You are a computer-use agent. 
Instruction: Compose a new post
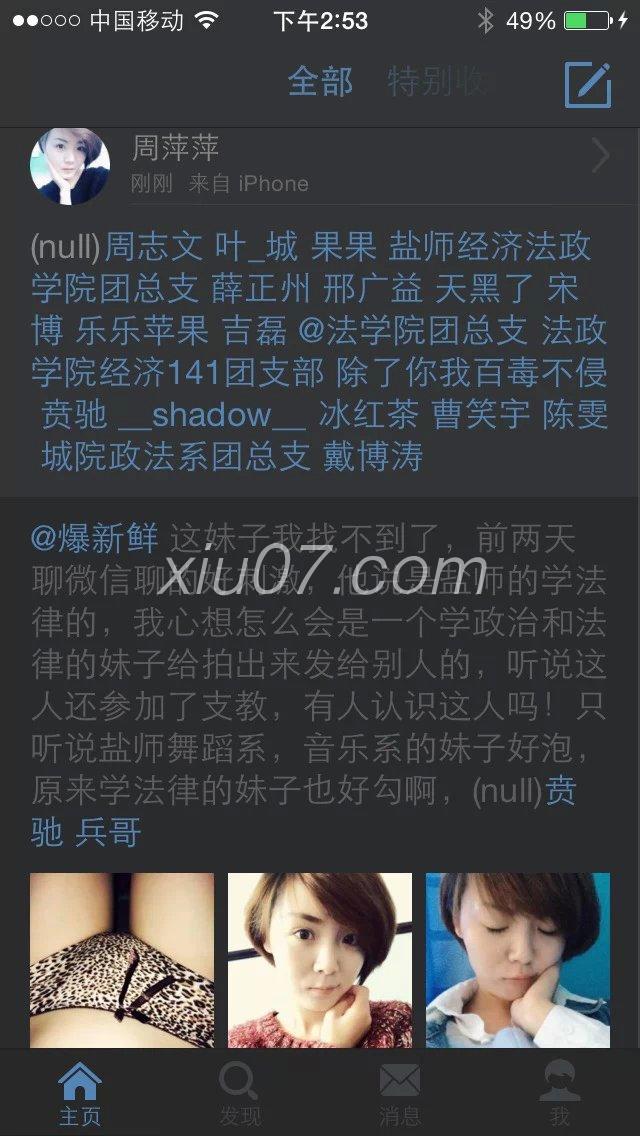pos(588,85)
